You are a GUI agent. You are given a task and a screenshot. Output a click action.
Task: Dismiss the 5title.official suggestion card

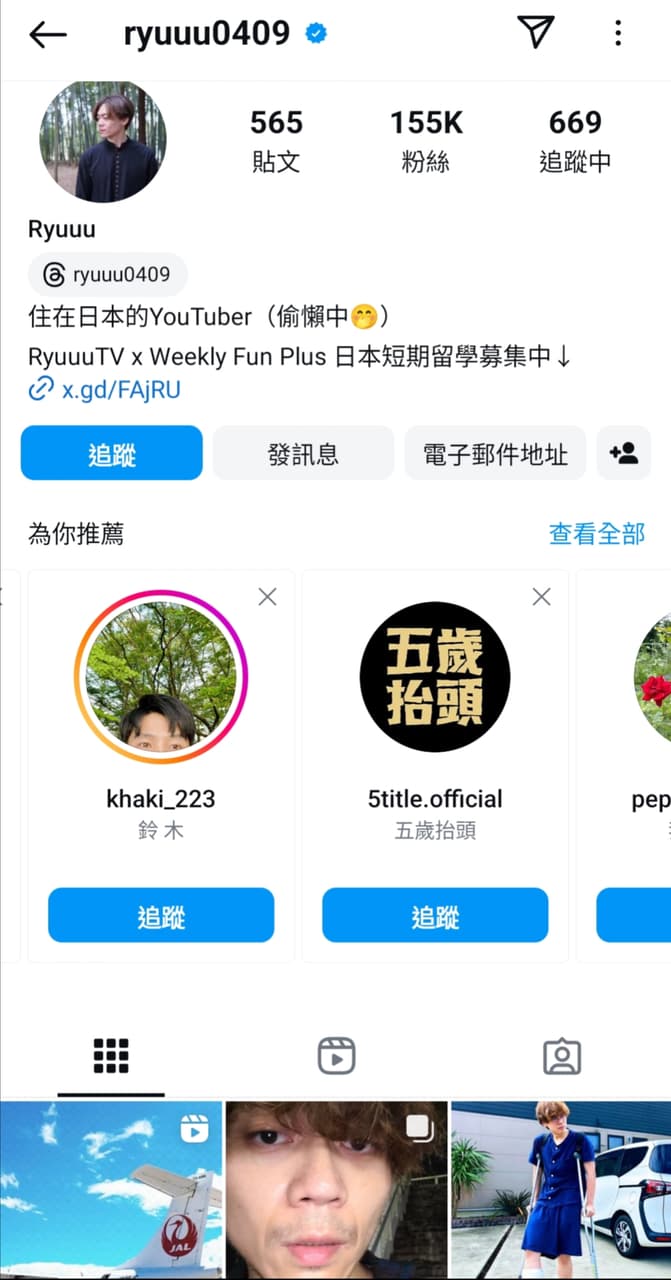[541, 597]
